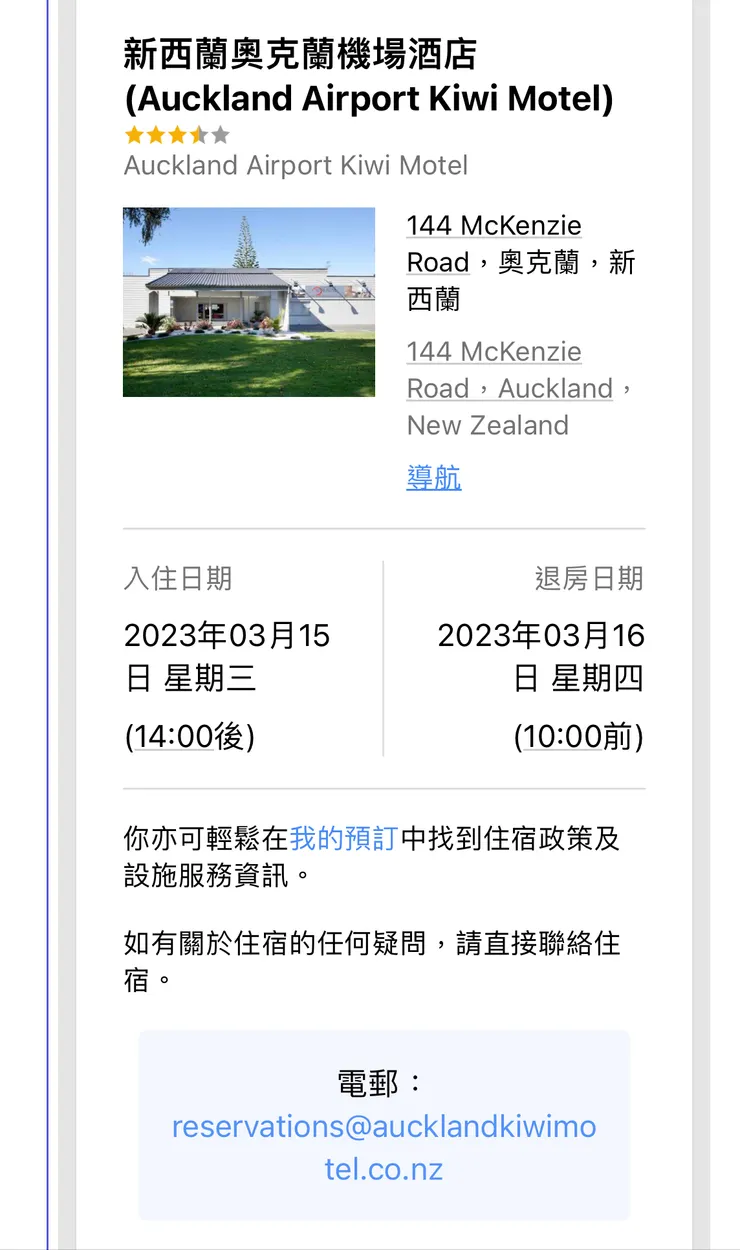This screenshot has height=1250, width=740.
Task: Select the check-in time (14:00後) link
Action: pyautogui.click(x=190, y=737)
